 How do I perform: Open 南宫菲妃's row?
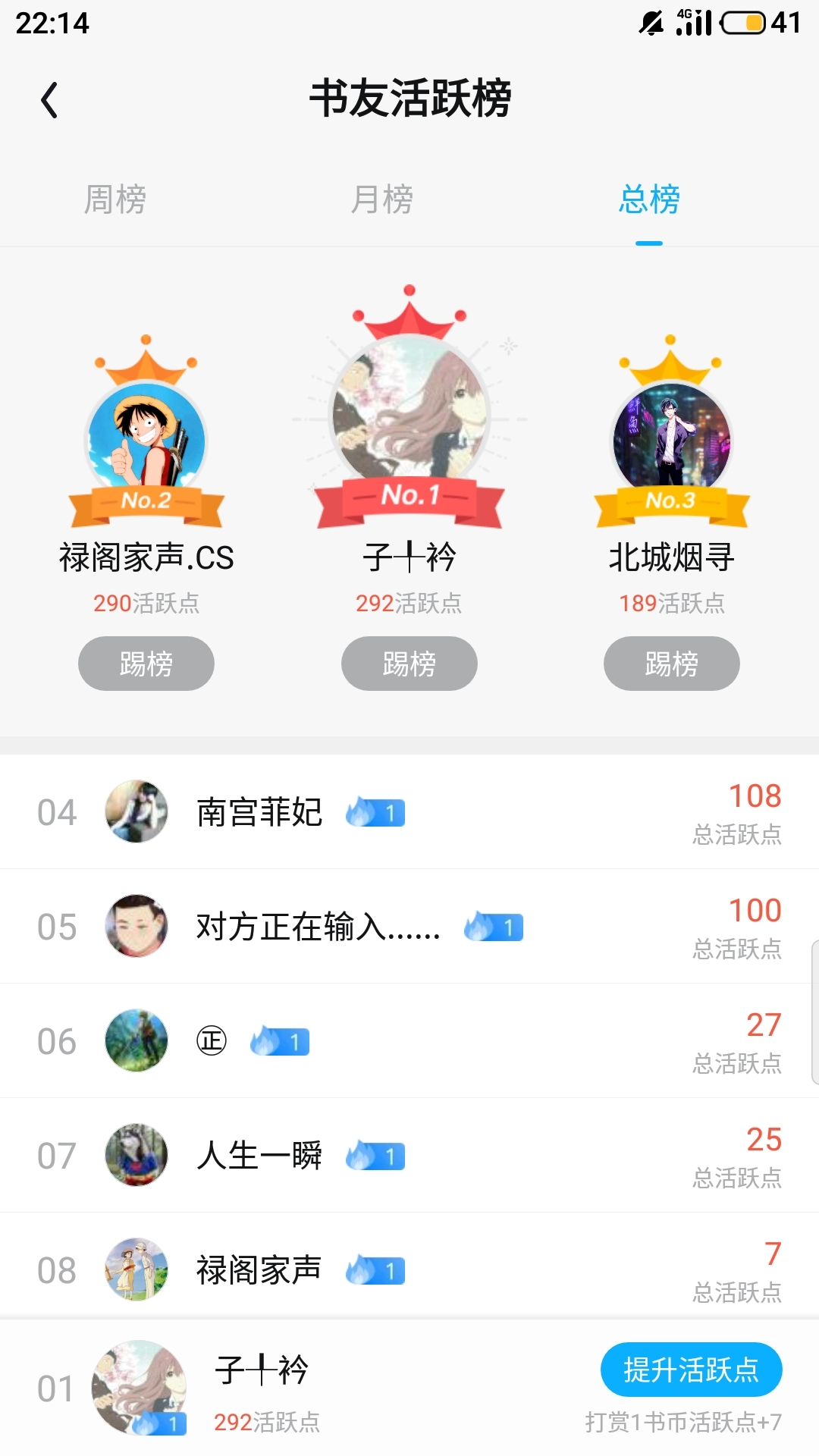pyautogui.click(x=409, y=812)
